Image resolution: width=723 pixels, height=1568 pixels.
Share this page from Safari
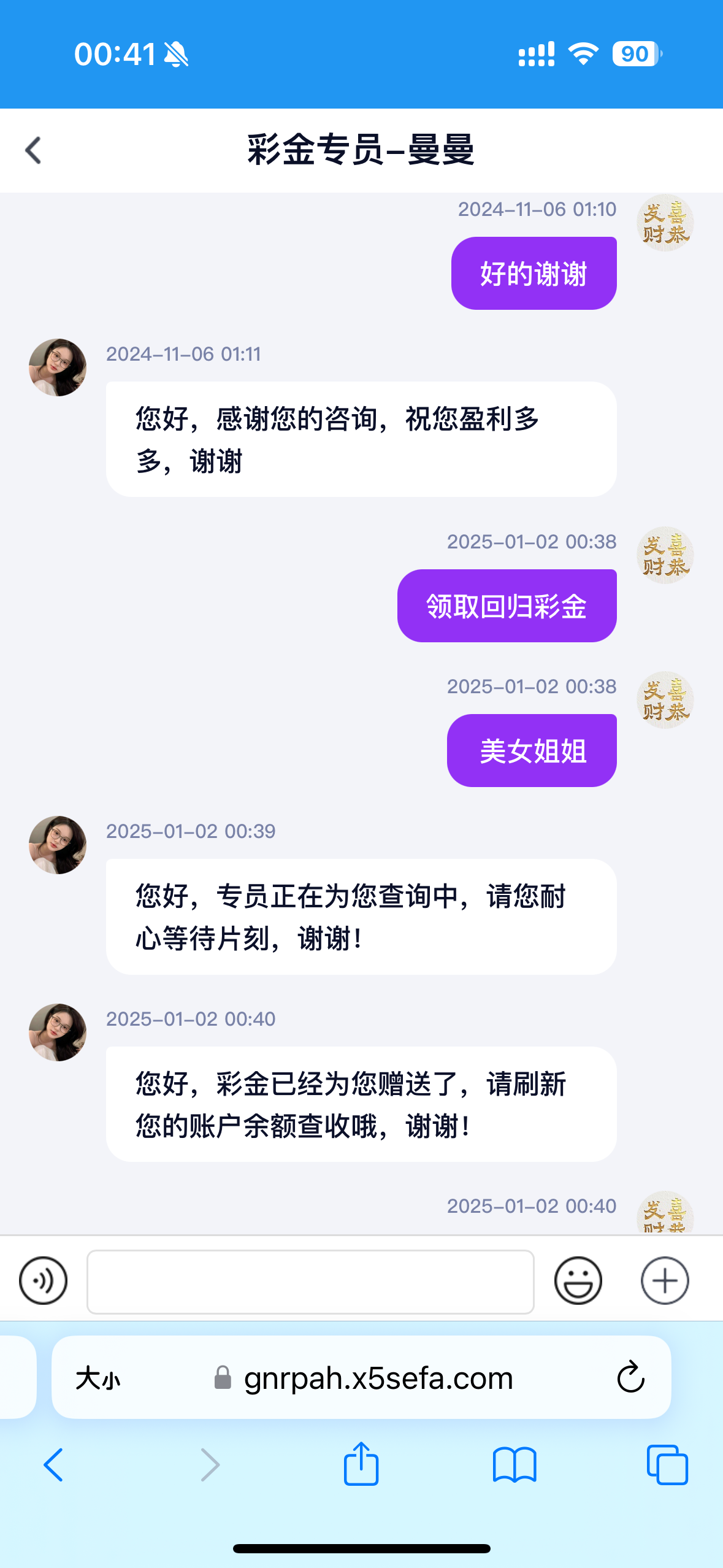361,1464
